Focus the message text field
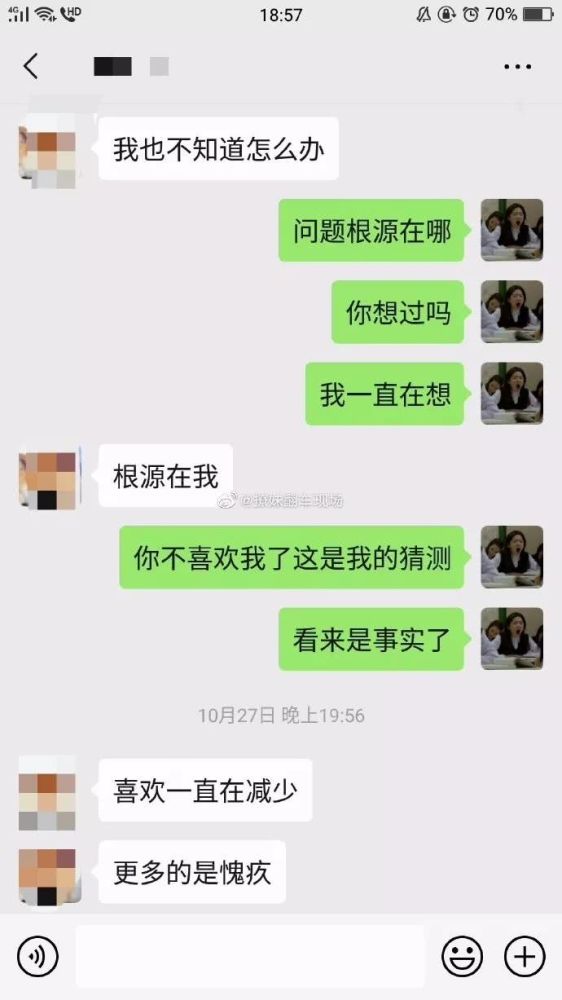This screenshot has height=1000, width=562. click(x=250, y=957)
